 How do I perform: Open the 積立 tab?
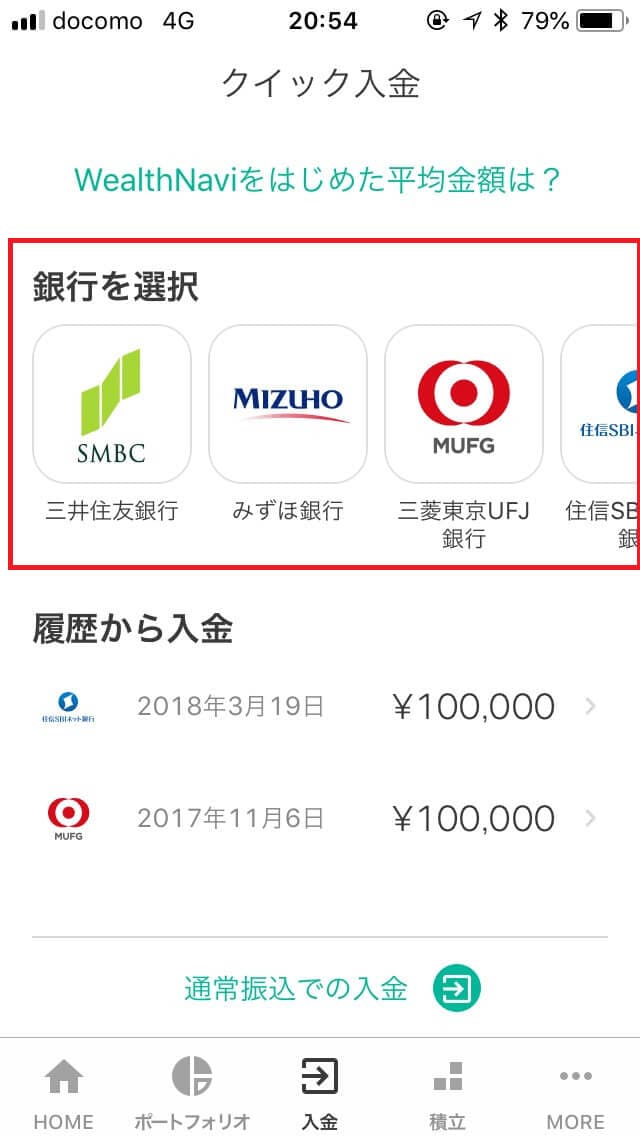click(x=448, y=1092)
